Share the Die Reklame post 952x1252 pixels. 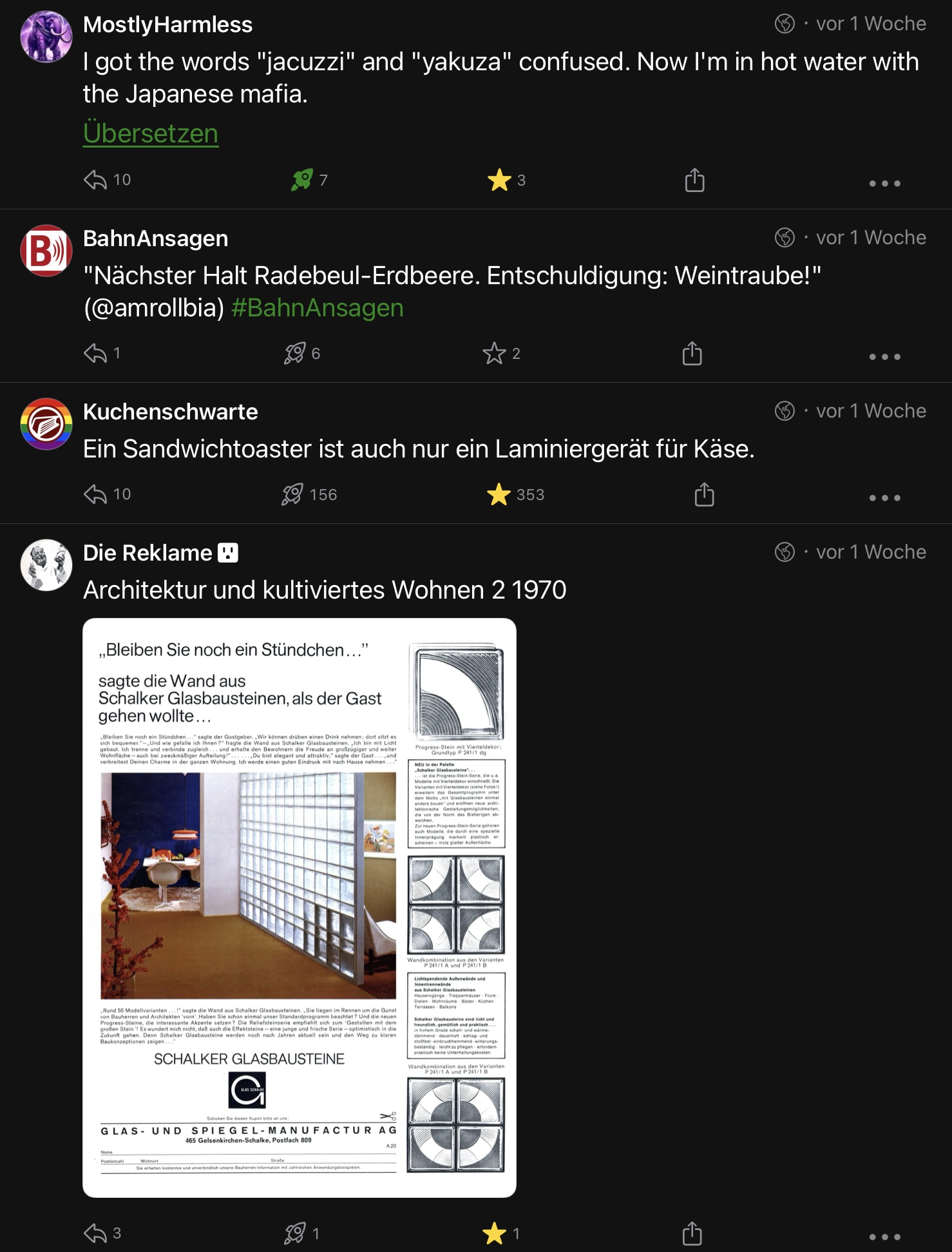(692, 1233)
